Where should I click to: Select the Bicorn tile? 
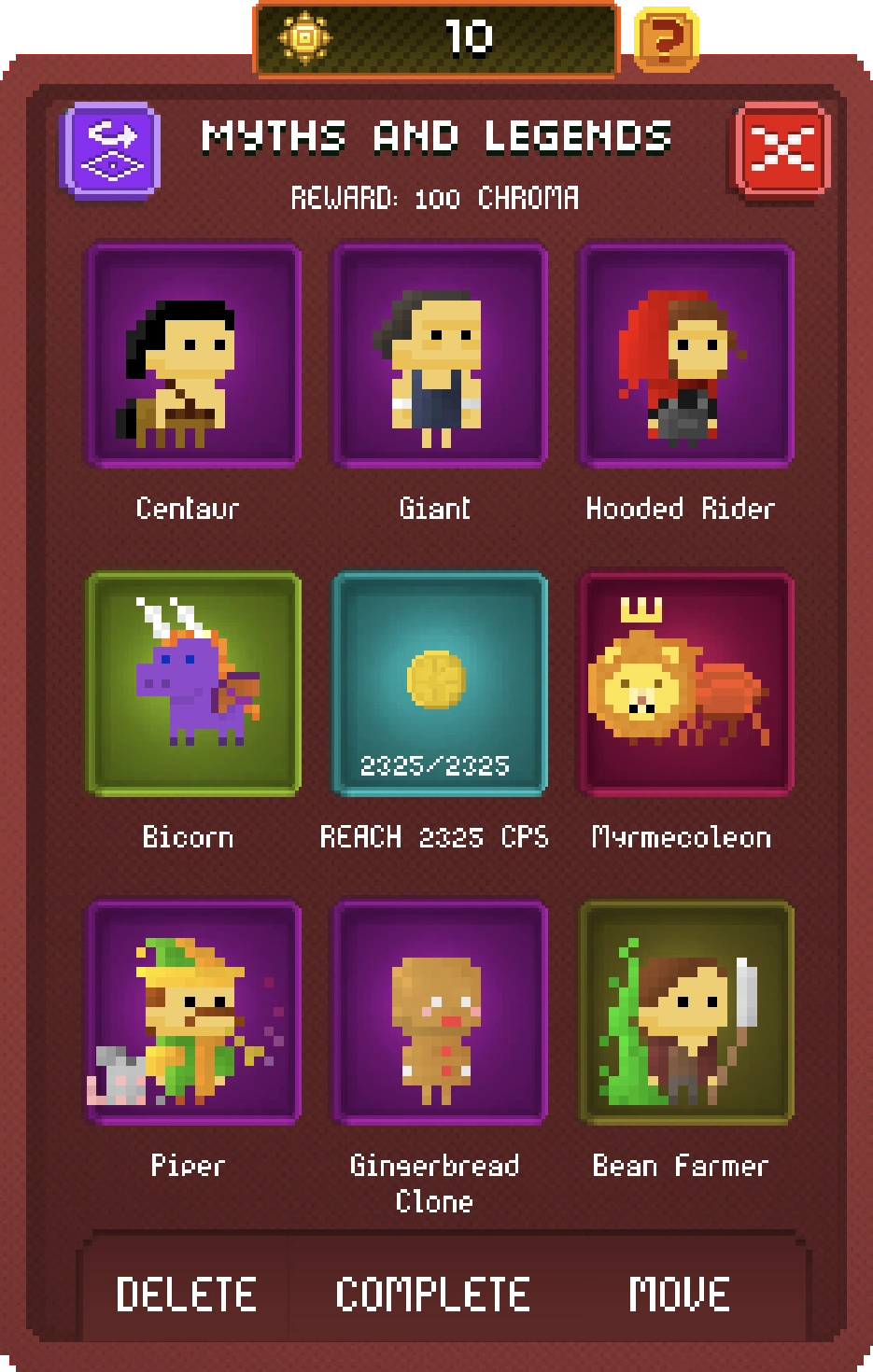pyautogui.click(x=191, y=683)
